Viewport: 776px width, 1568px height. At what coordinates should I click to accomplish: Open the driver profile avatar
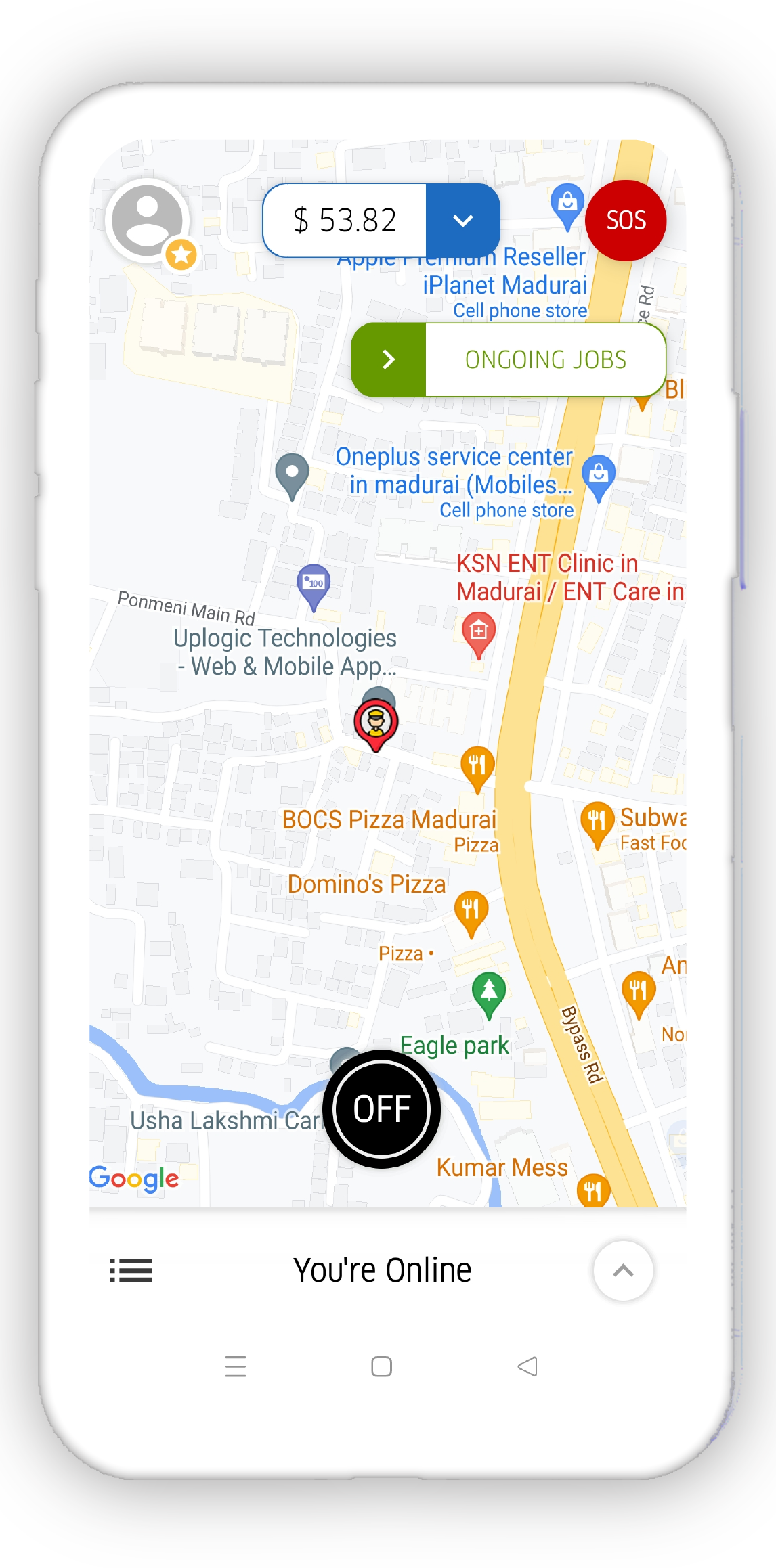pos(148,221)
